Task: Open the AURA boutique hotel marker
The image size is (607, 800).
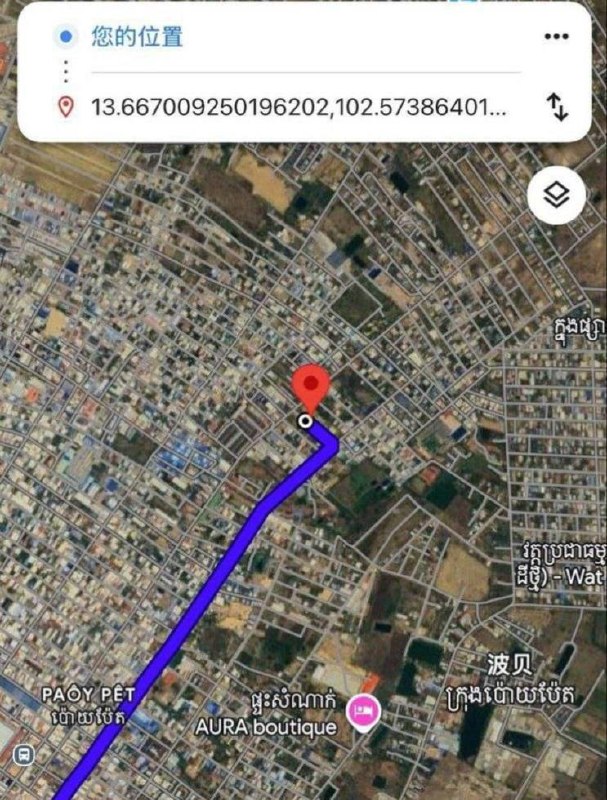Action: (x=361, y=712)
